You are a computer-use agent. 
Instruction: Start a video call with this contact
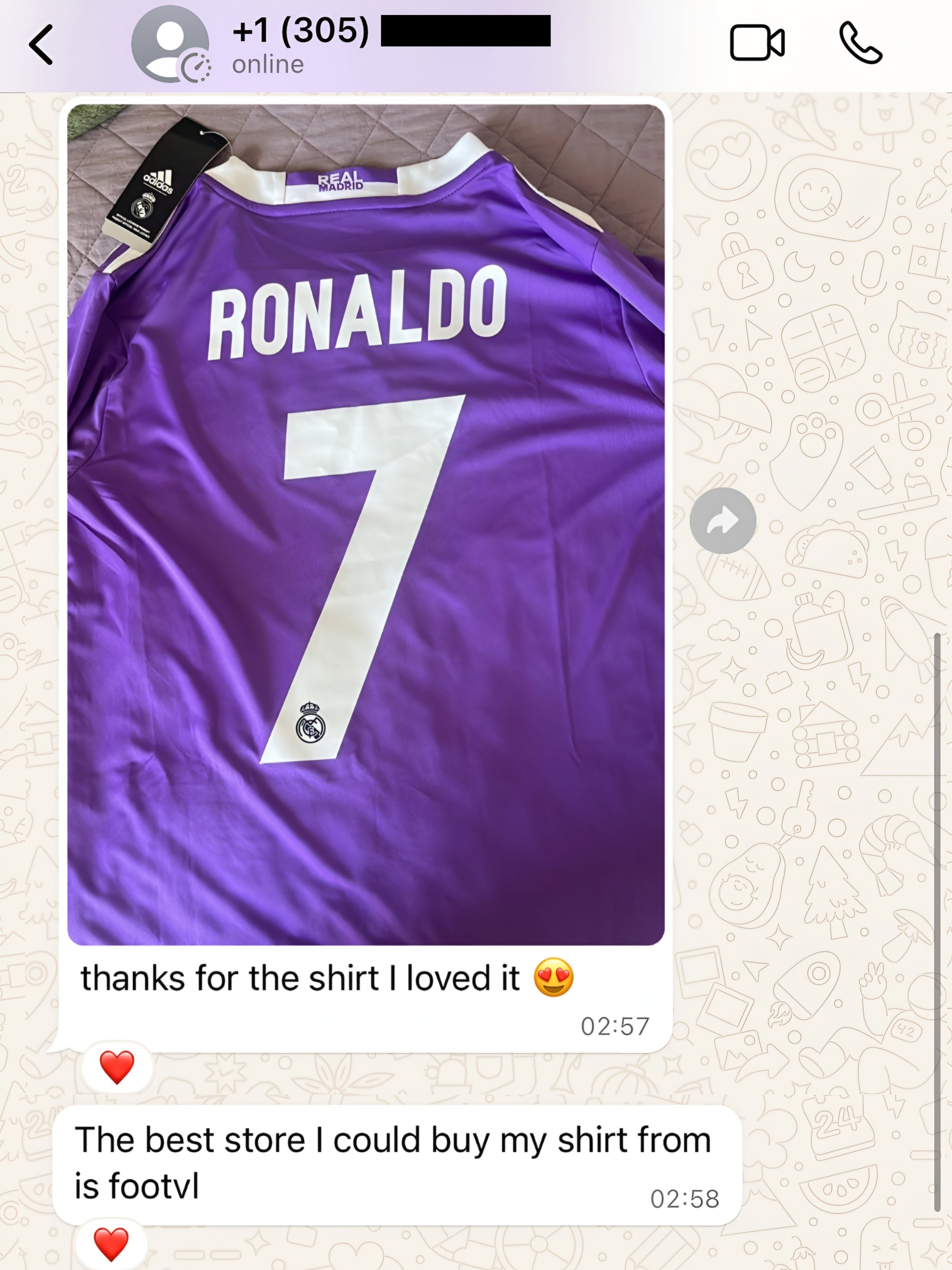click(756, 43)
